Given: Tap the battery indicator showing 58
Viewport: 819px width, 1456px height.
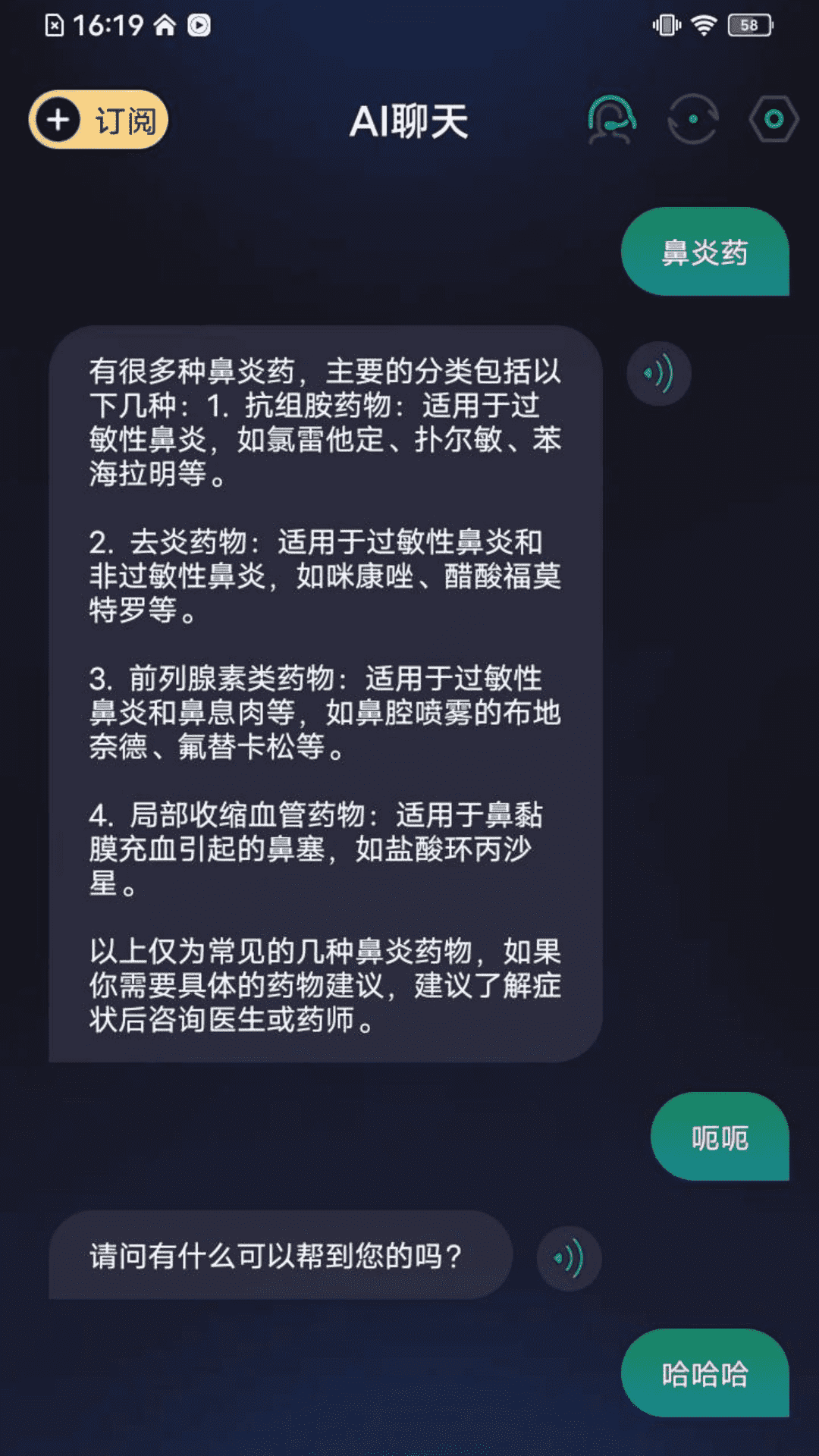Looking at the screenshot, I should click(751, 23).
